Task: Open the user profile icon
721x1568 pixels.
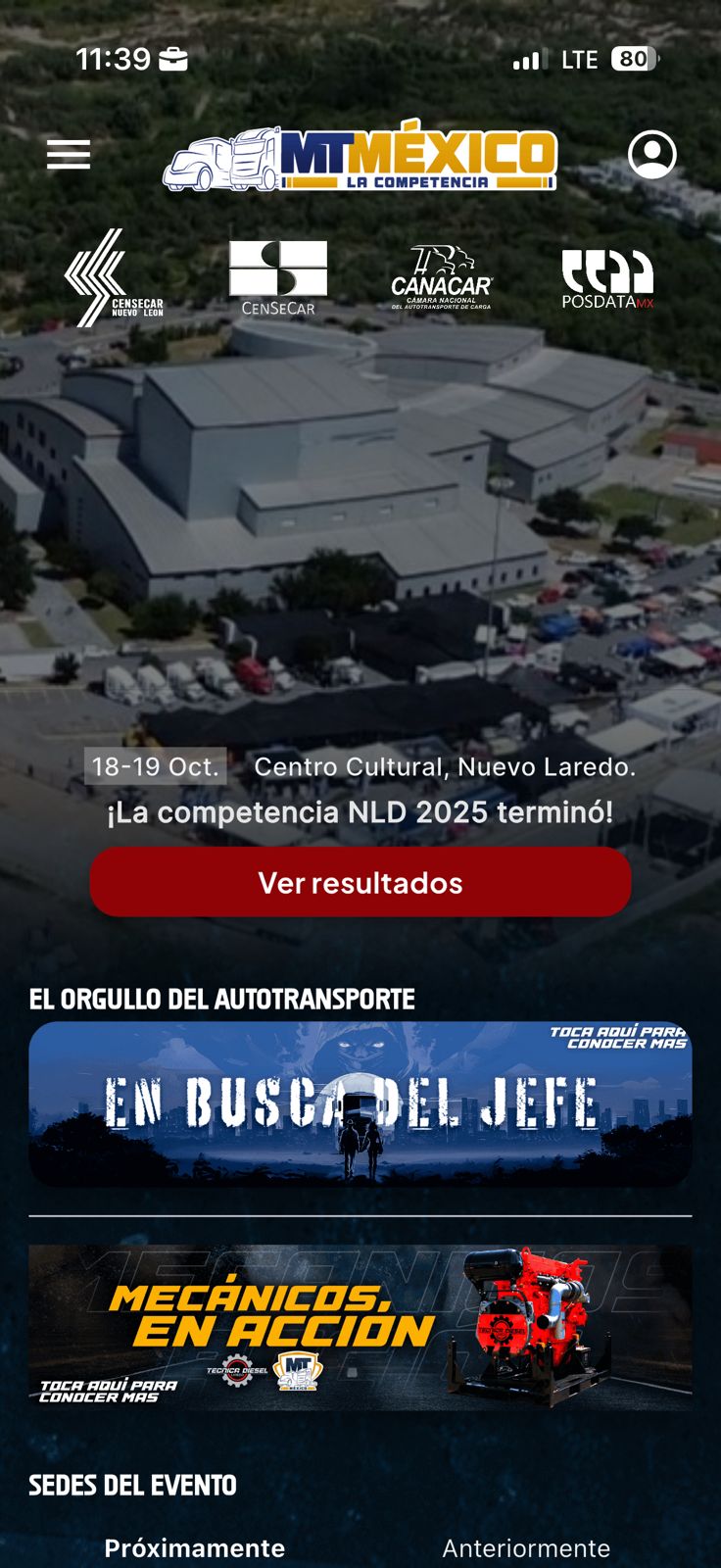Action: coord(651,155)
